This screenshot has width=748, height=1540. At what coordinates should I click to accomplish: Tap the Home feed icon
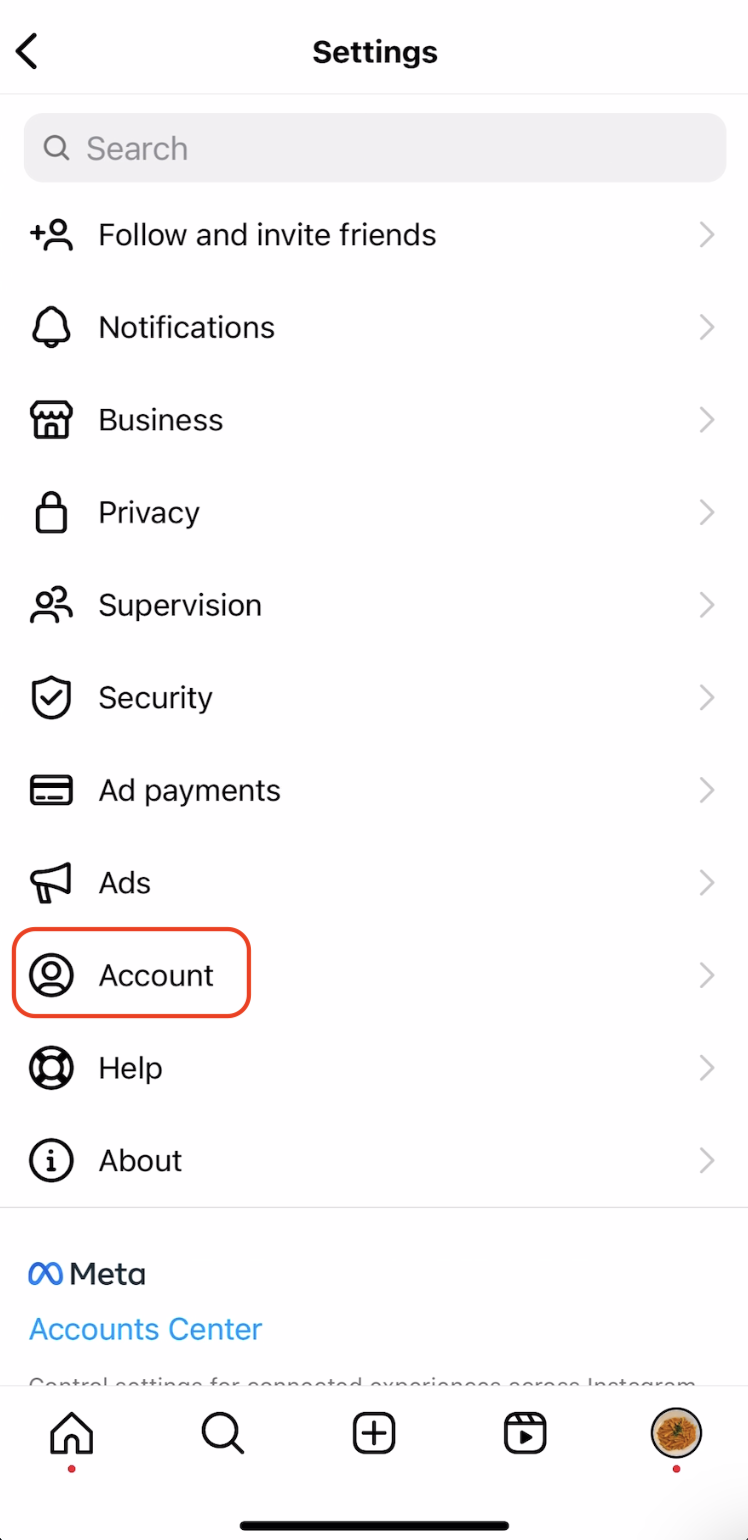(71, 1433)
